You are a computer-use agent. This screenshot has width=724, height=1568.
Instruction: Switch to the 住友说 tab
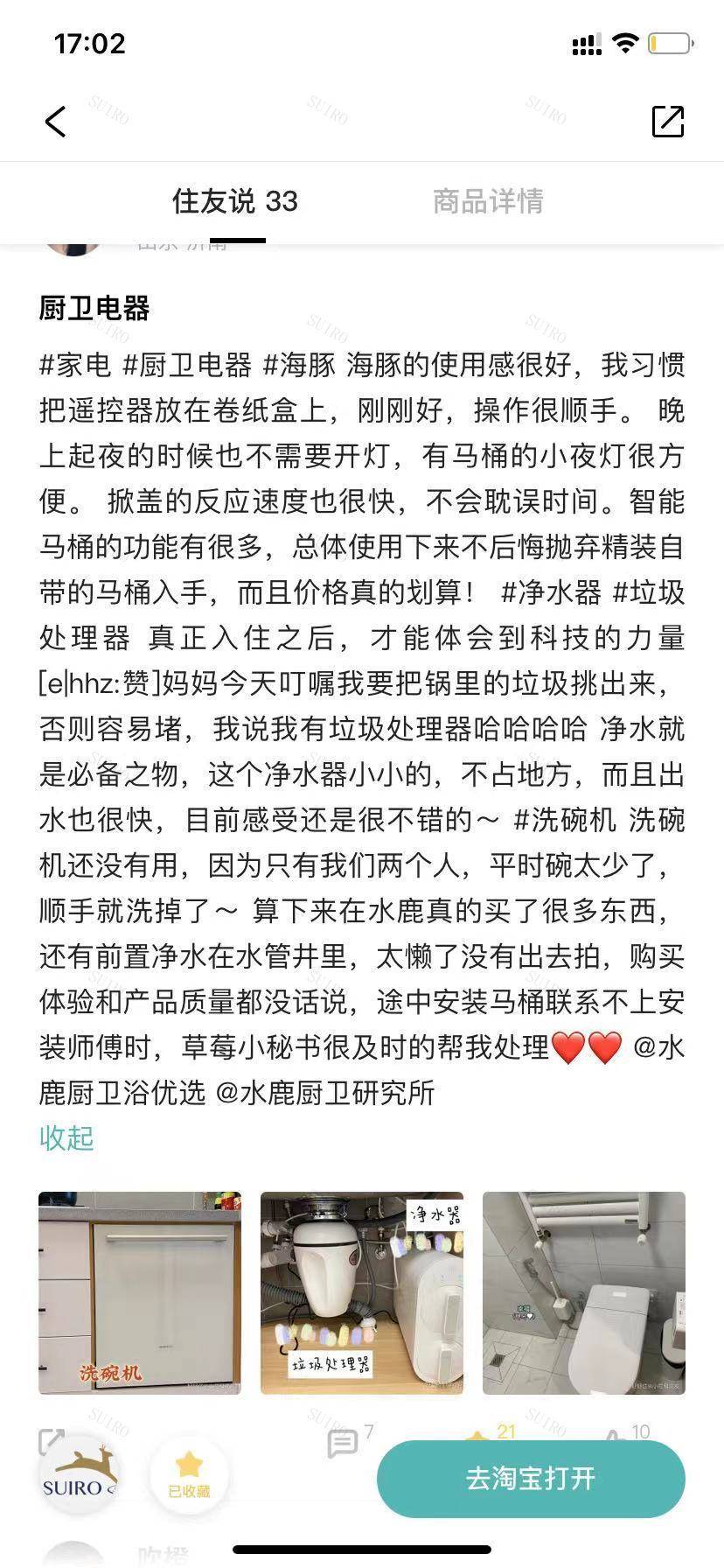[x=235, y=201]
